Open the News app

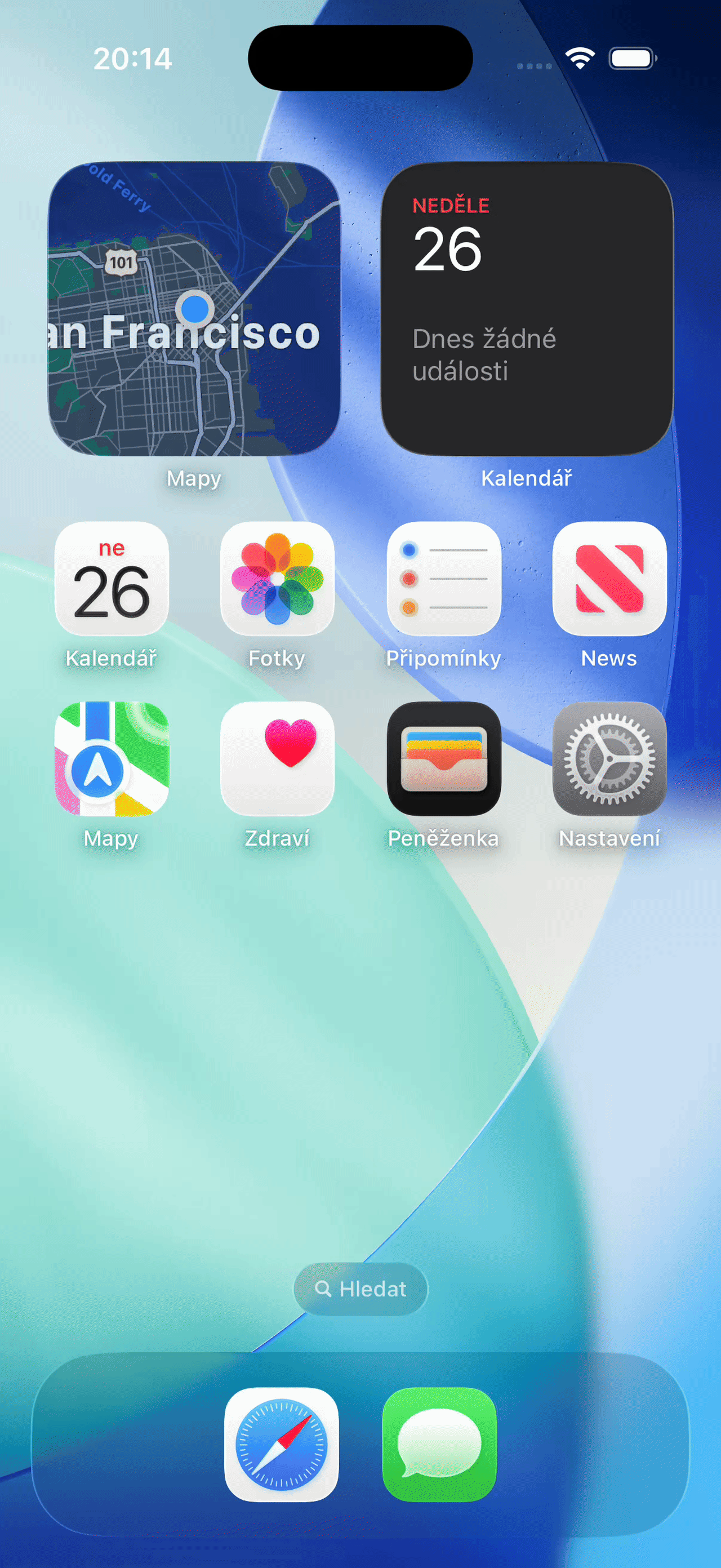click(x=609, y=577)
